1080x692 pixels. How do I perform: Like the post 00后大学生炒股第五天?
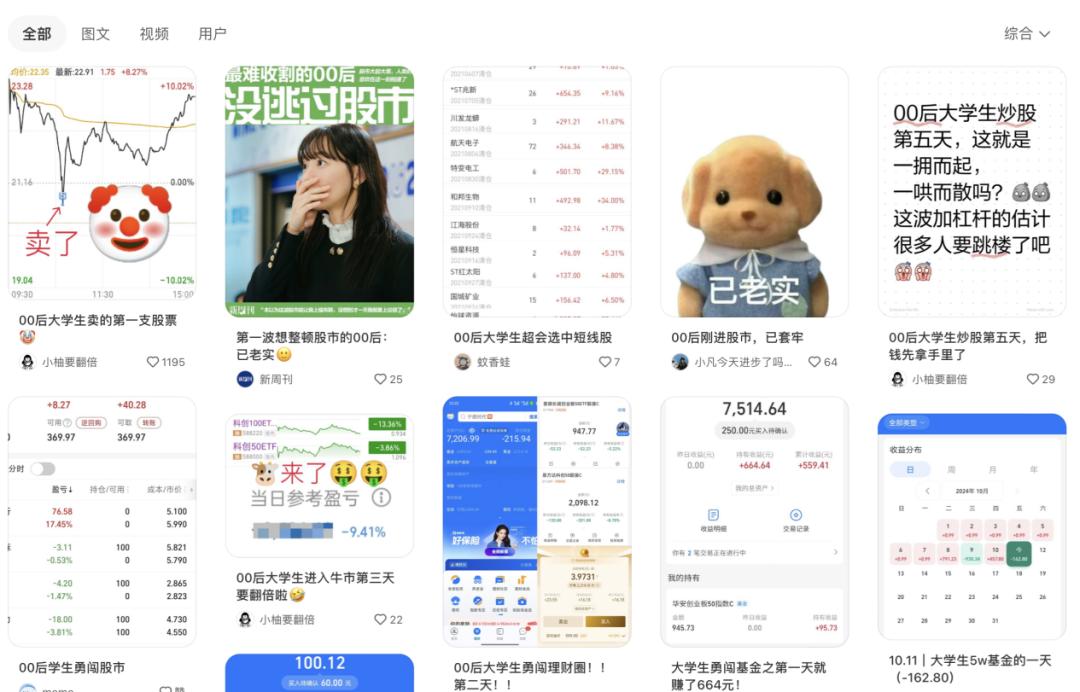(1032, 379)
